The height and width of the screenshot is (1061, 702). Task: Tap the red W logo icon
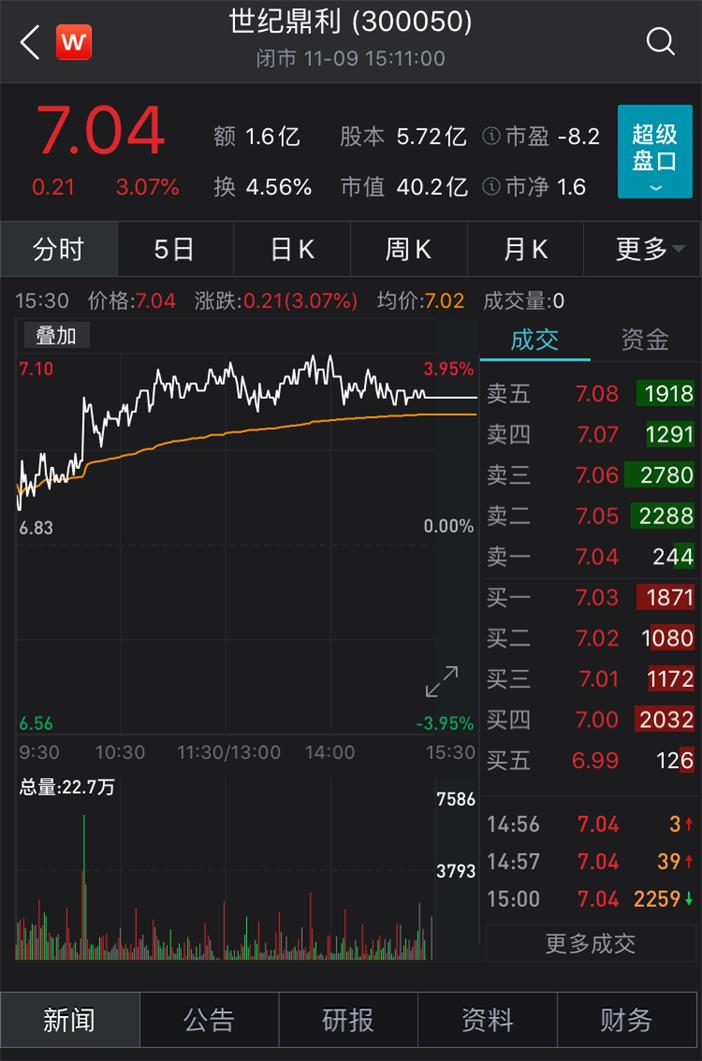pyautogui.click(x=74, y=42)
